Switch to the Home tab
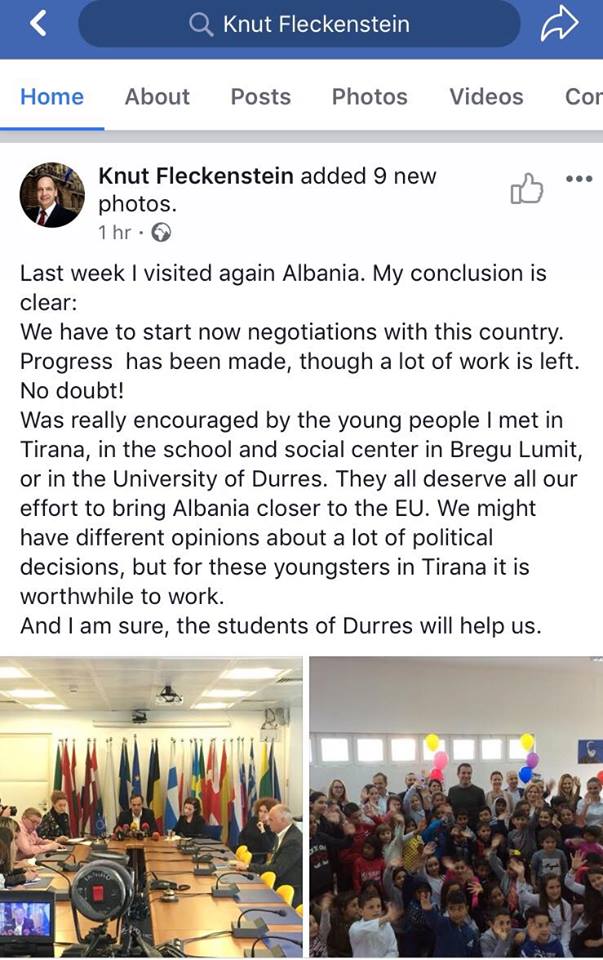 pyautogui.click(x=52, y=97)
